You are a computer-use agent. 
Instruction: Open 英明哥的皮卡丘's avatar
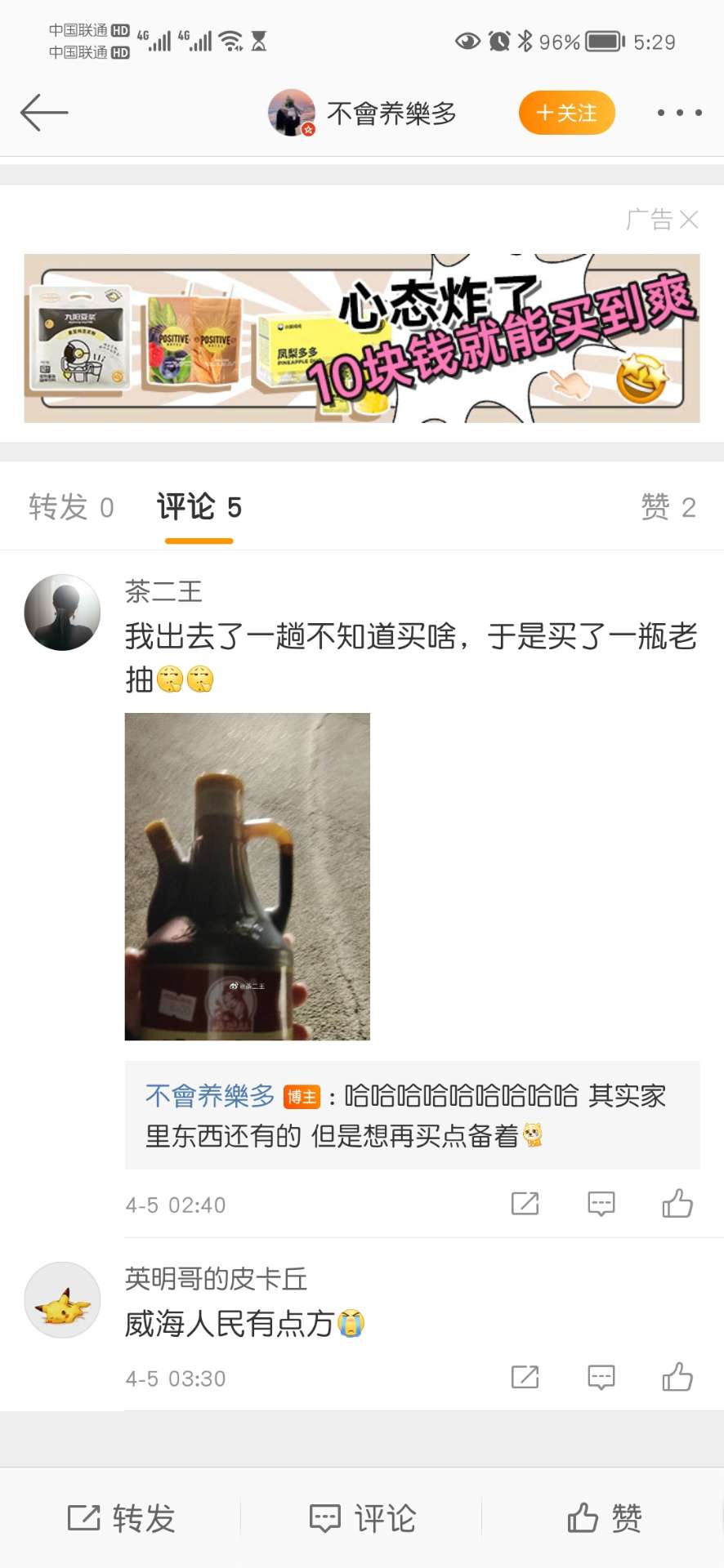pos(62,1300)
